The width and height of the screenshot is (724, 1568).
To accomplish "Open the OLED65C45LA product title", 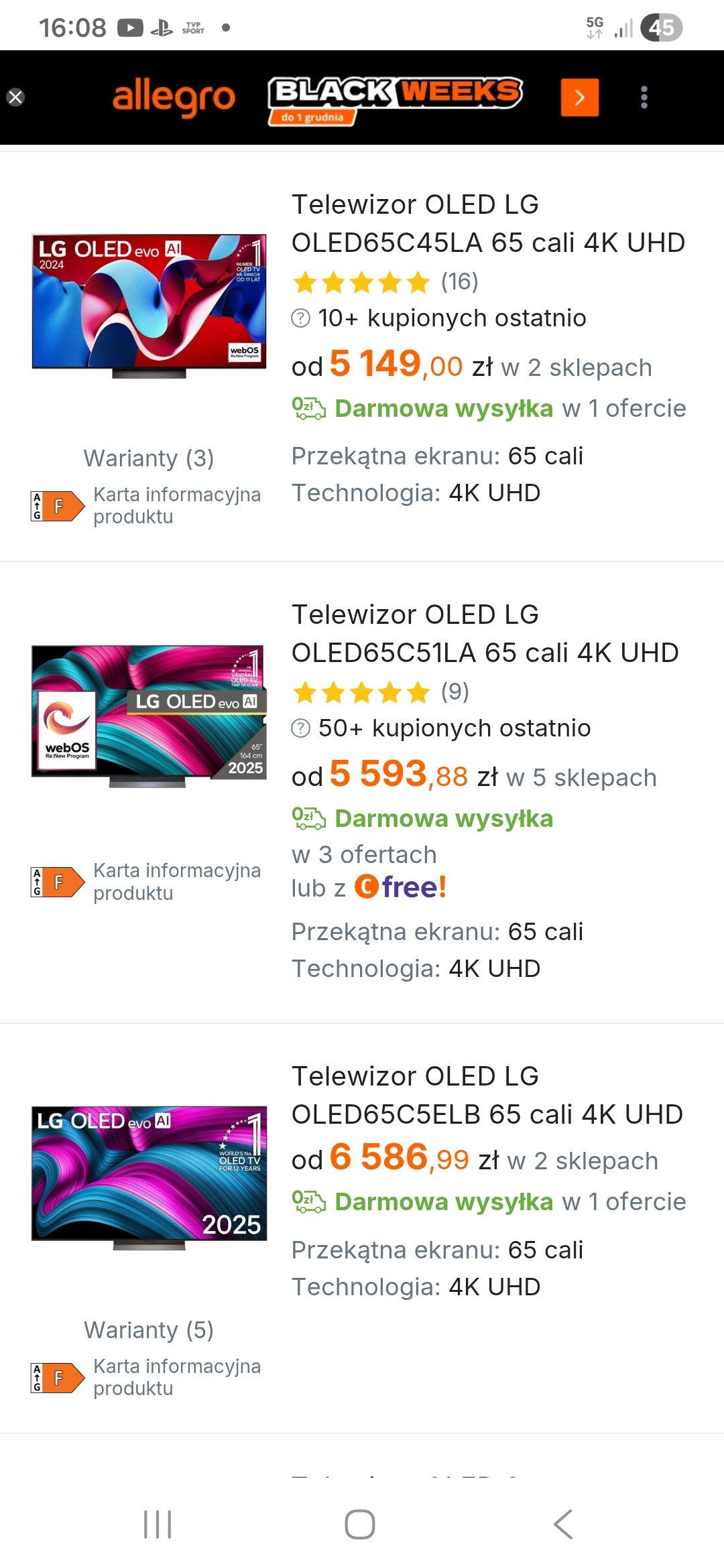I will [487, 224].
